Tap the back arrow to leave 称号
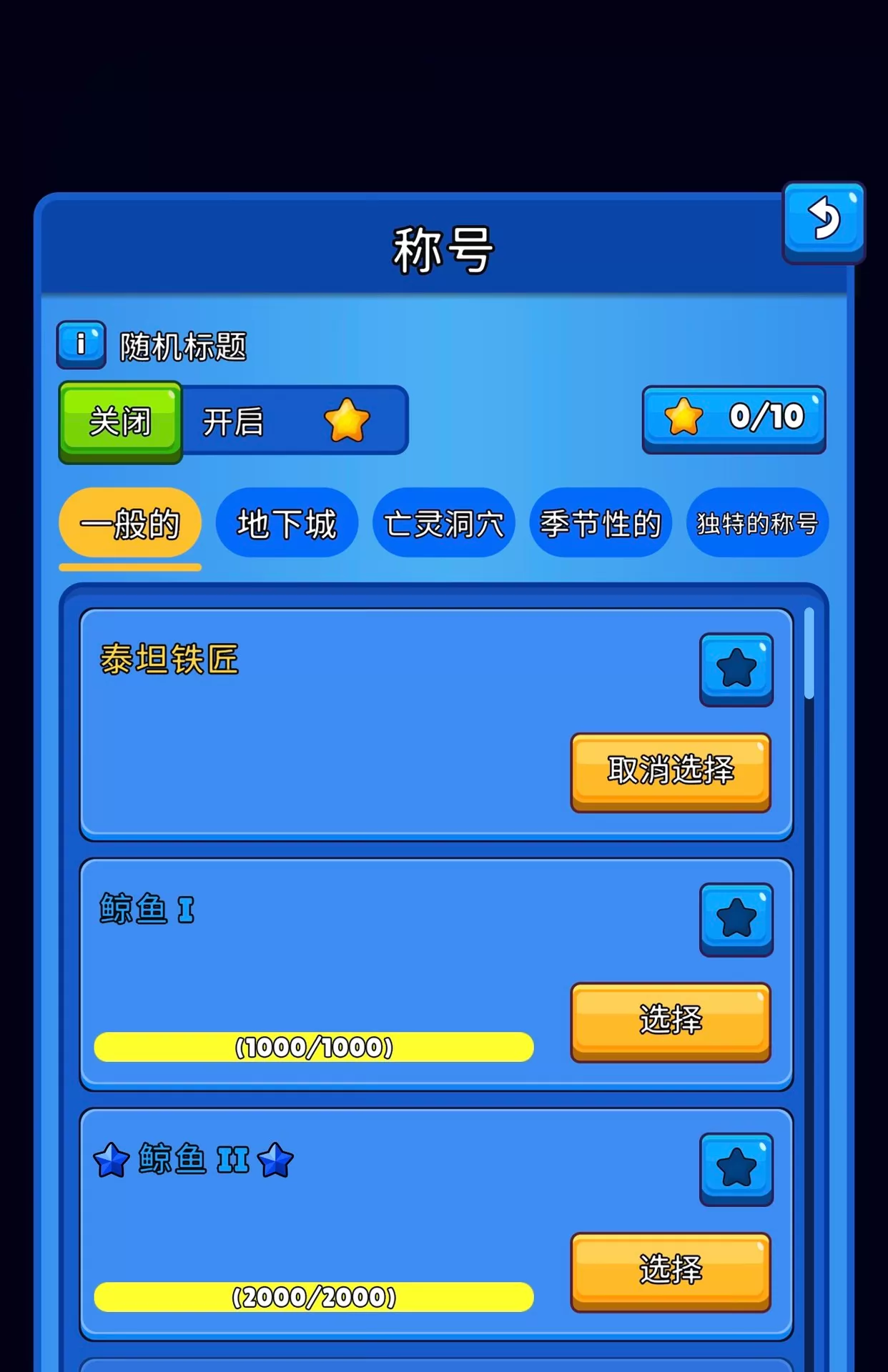 point(824,222)
